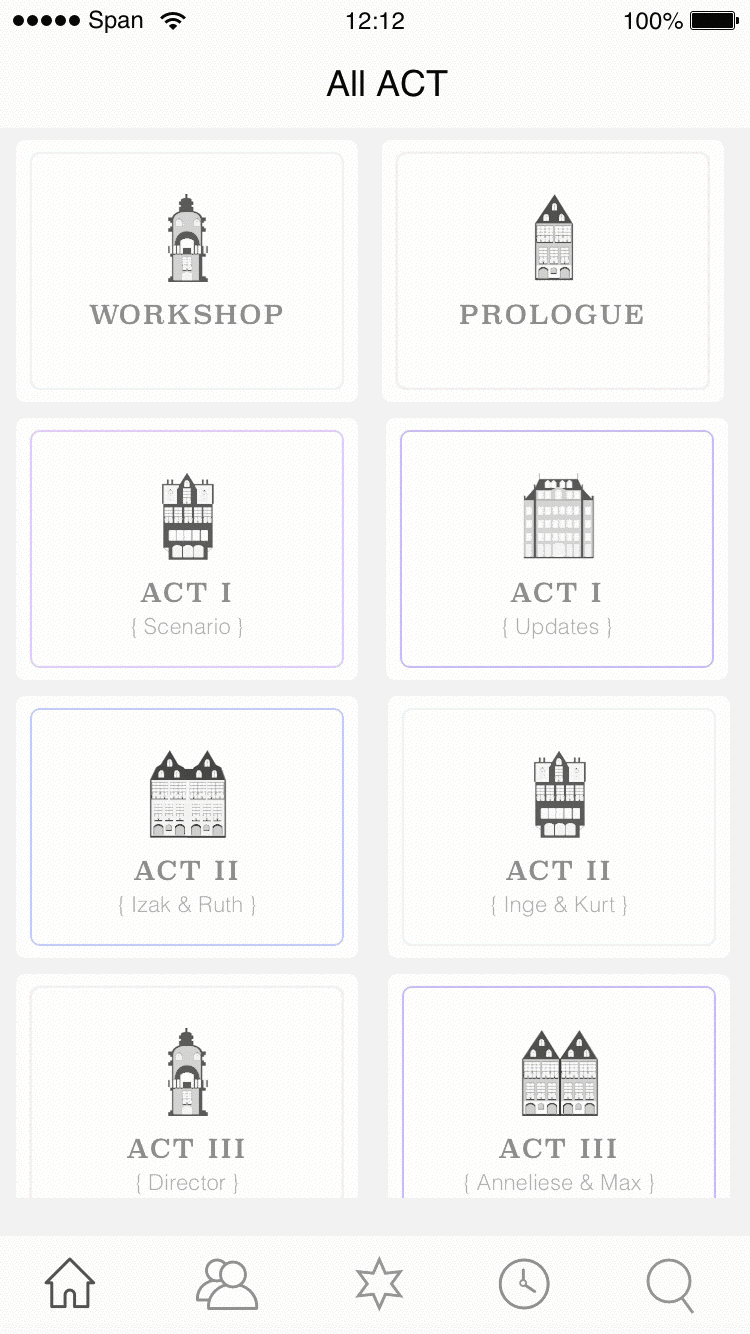Open Act III Director card
This screenshot has width=750, height=1334.
tap(187, 1086)
